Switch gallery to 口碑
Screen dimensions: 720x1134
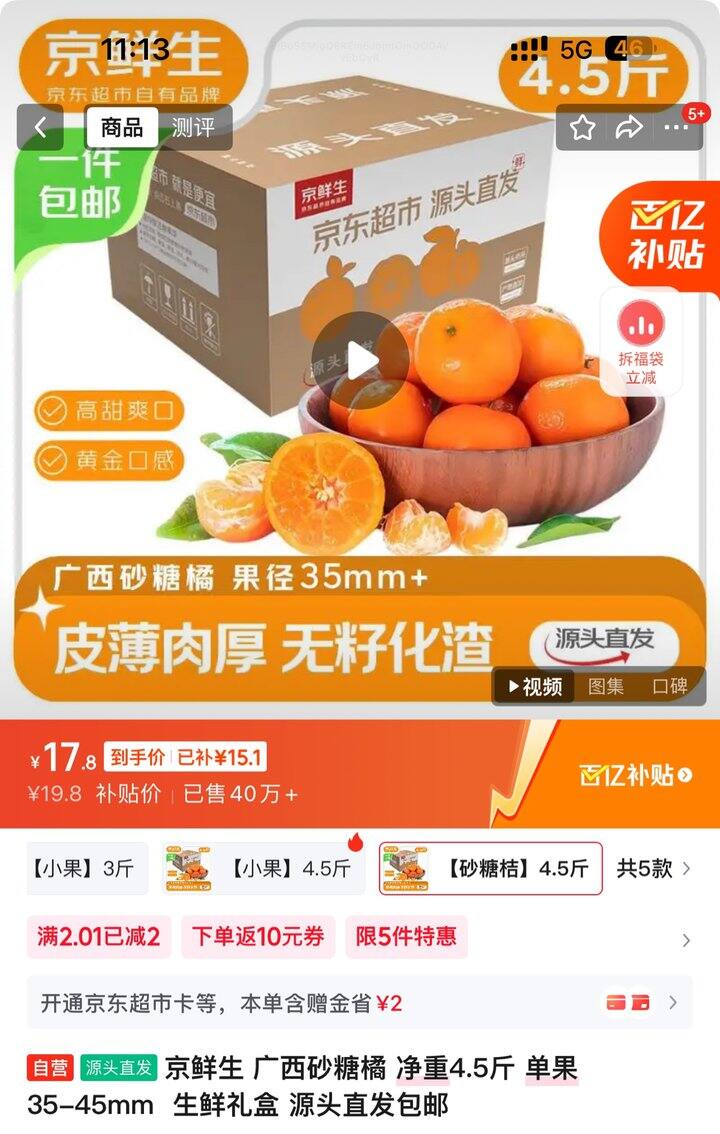[669, 686]
